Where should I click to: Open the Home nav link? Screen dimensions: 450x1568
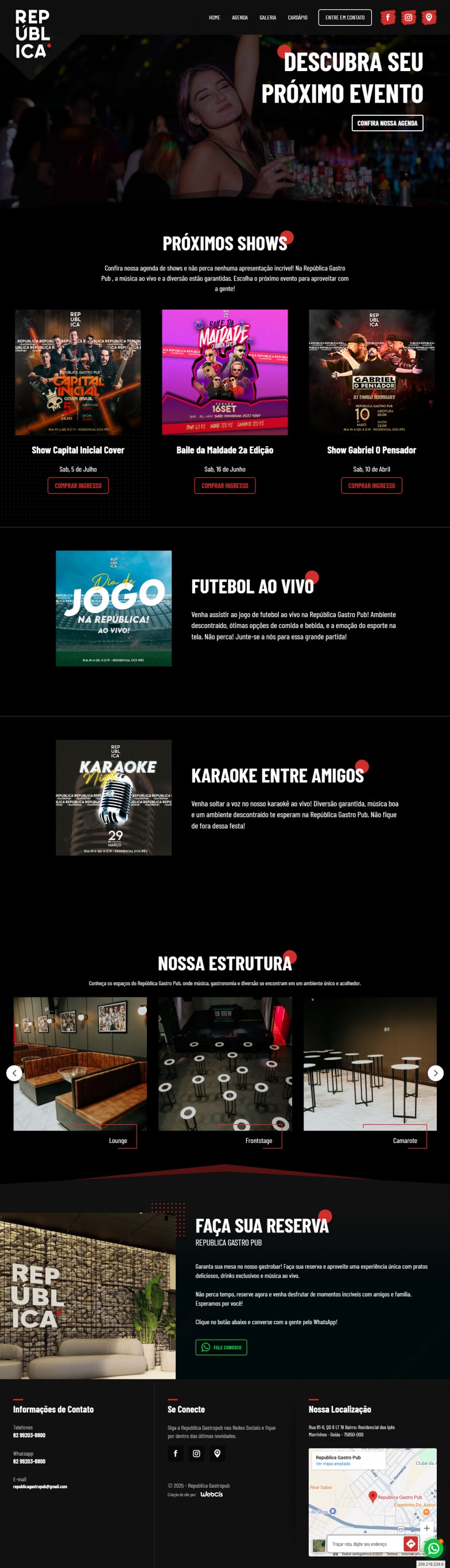(x=214, y=18)
